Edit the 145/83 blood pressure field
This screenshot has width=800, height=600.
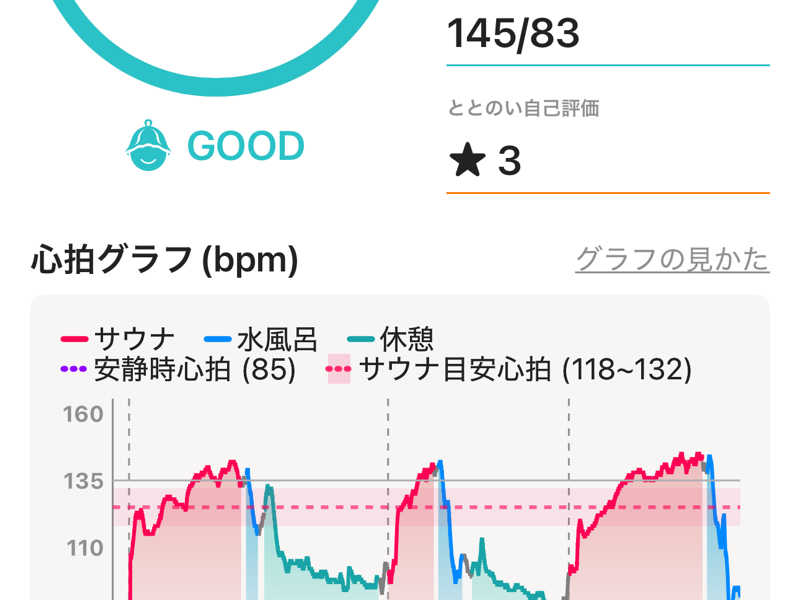[606, 34]
